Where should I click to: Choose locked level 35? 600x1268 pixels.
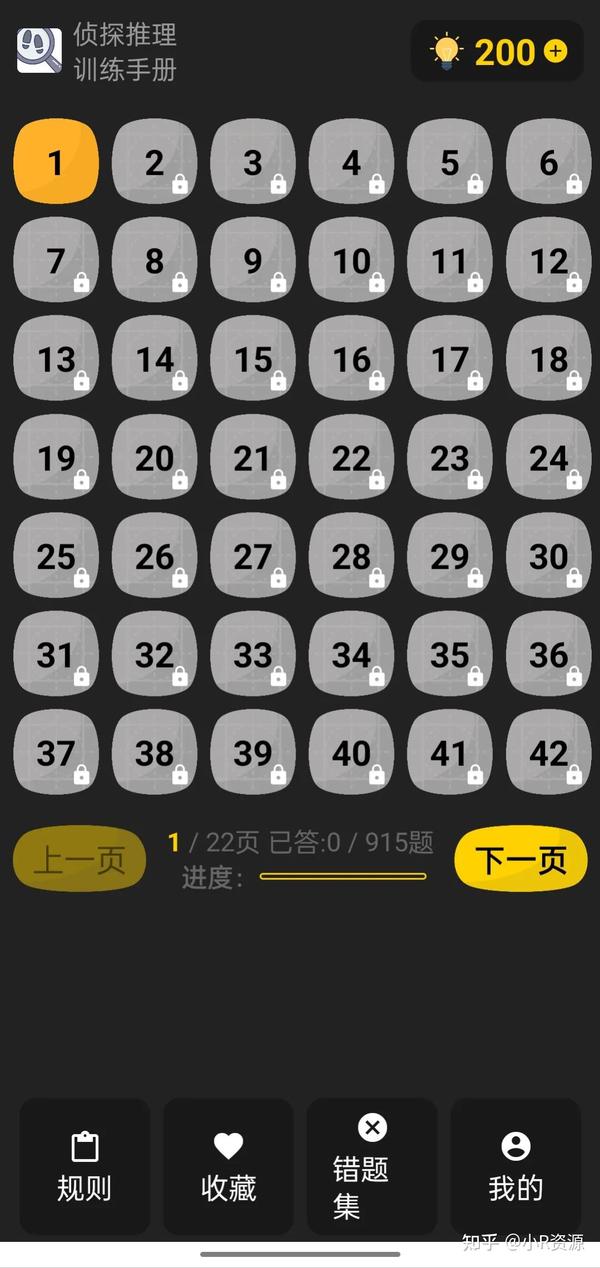[450, 654]
